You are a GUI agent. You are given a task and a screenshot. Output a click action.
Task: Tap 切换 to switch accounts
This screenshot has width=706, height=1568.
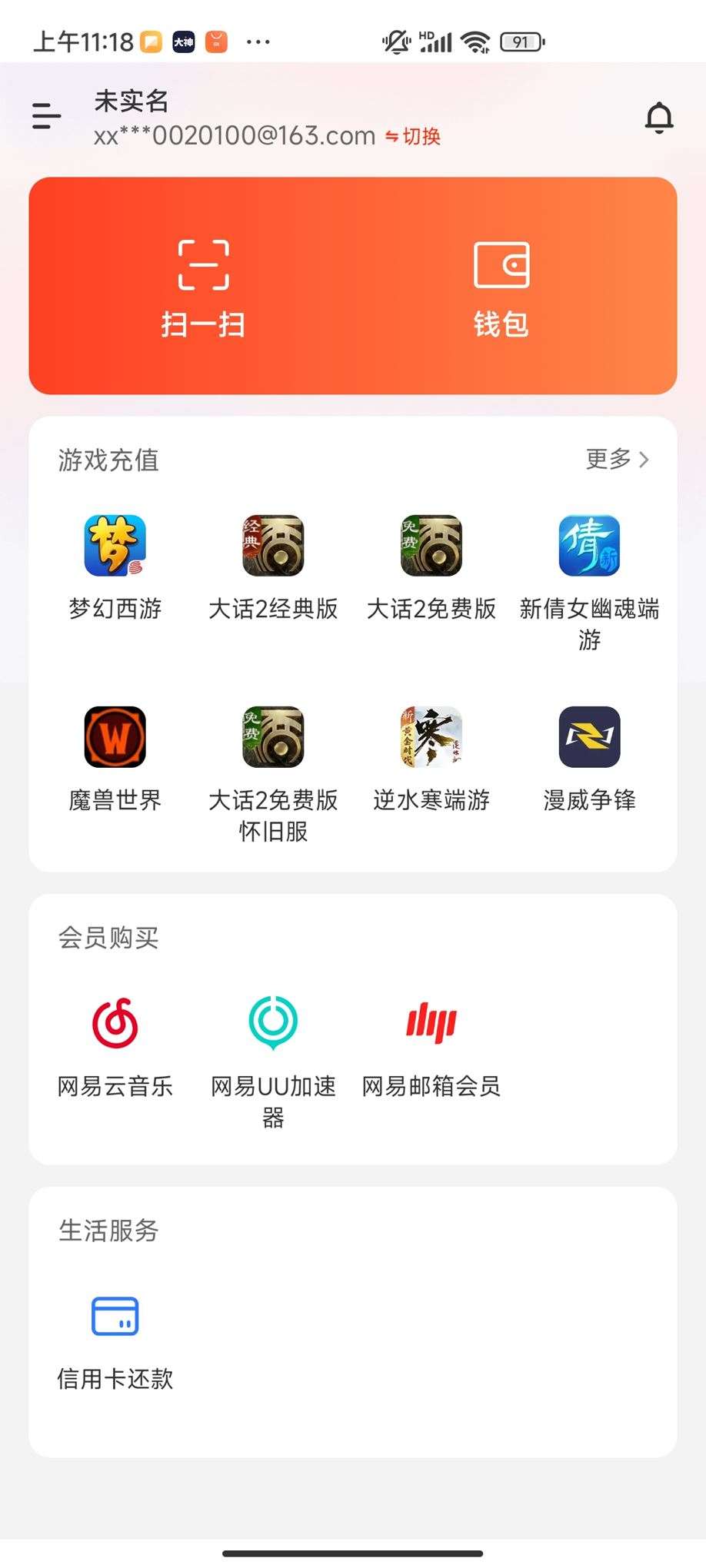(415, 136)
